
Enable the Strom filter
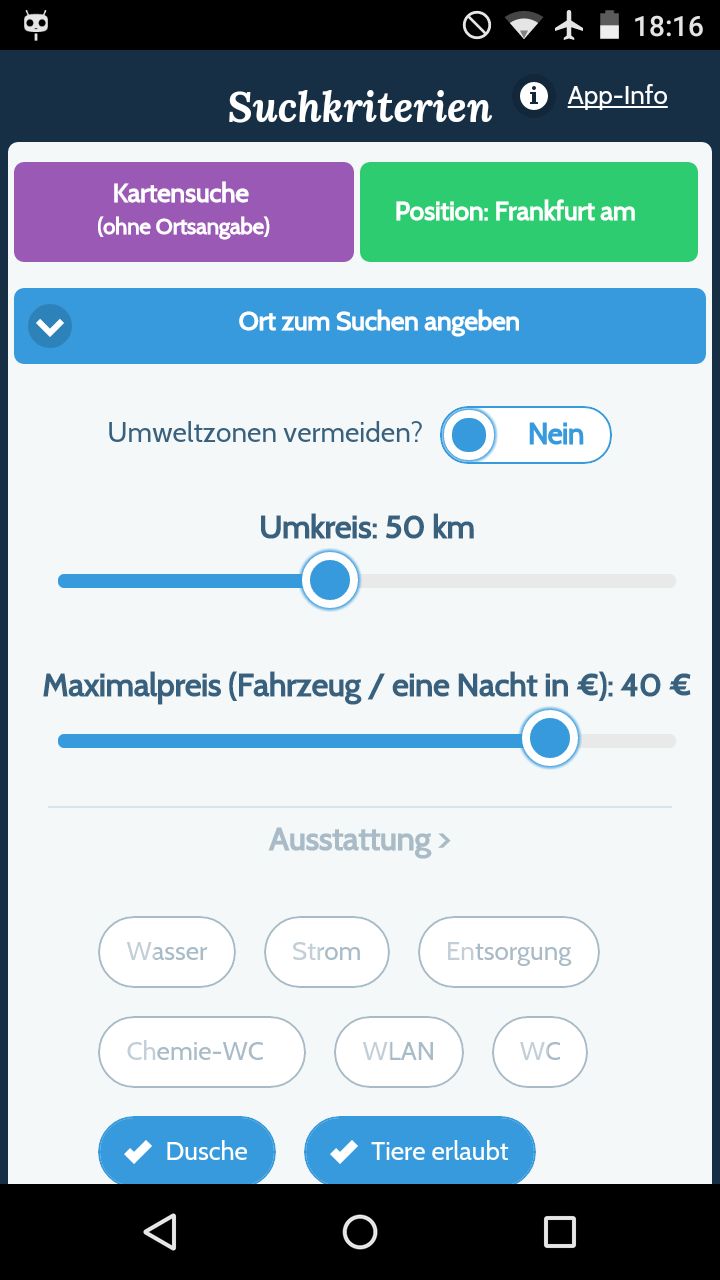pos(326,951)
